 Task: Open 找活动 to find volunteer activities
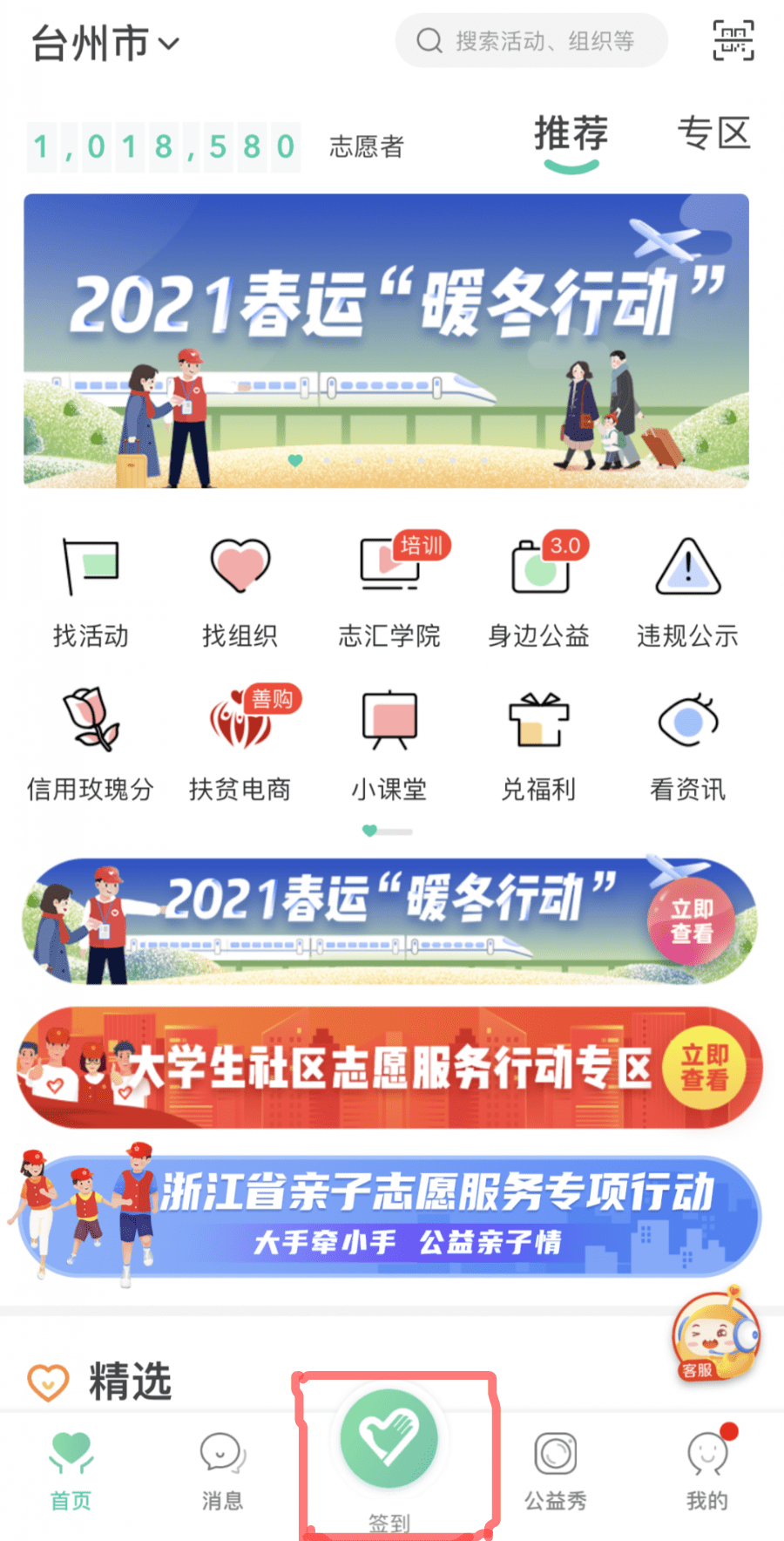(90, 591)
